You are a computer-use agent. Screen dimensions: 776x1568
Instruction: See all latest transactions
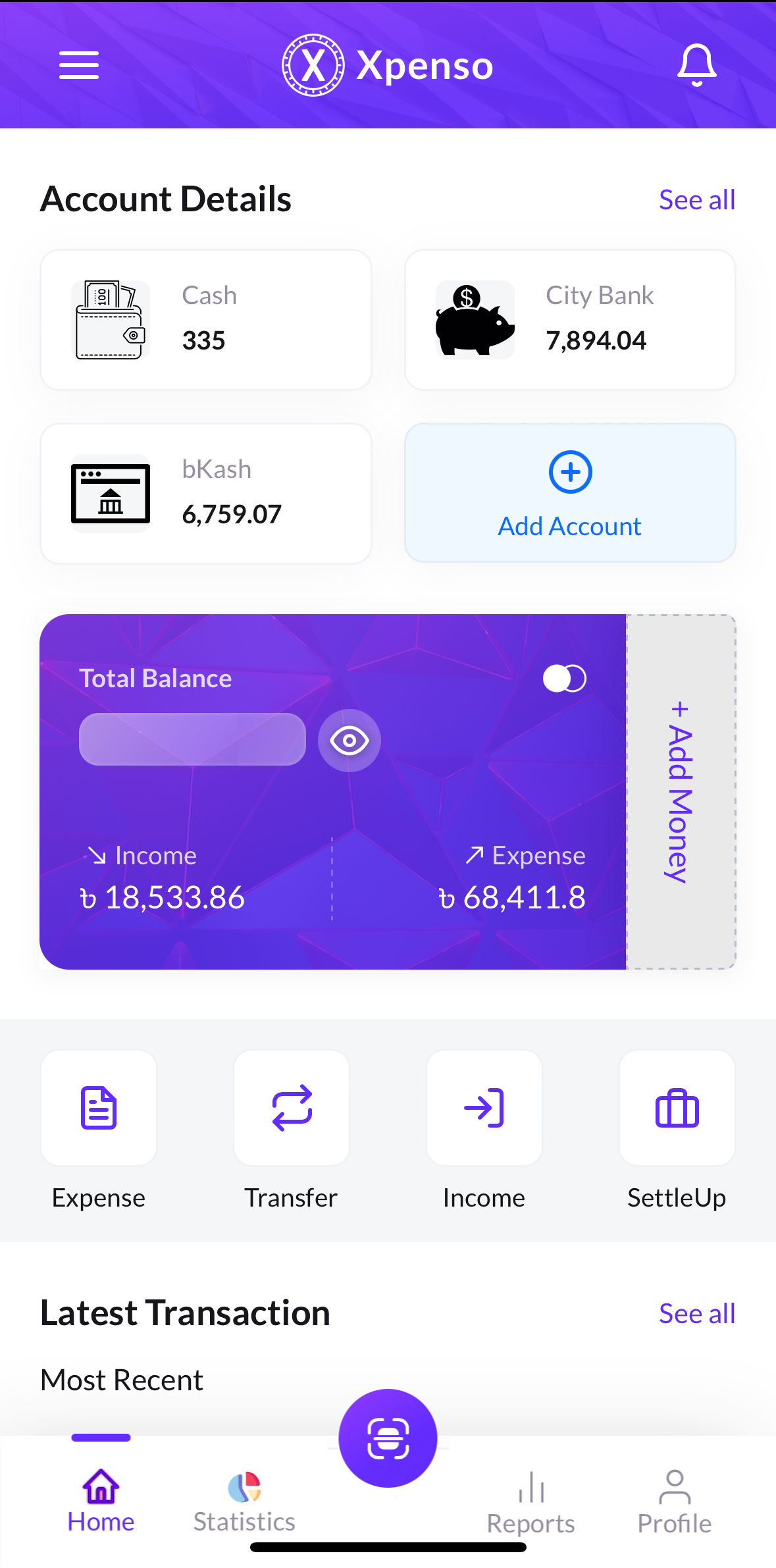point(696,1314)
